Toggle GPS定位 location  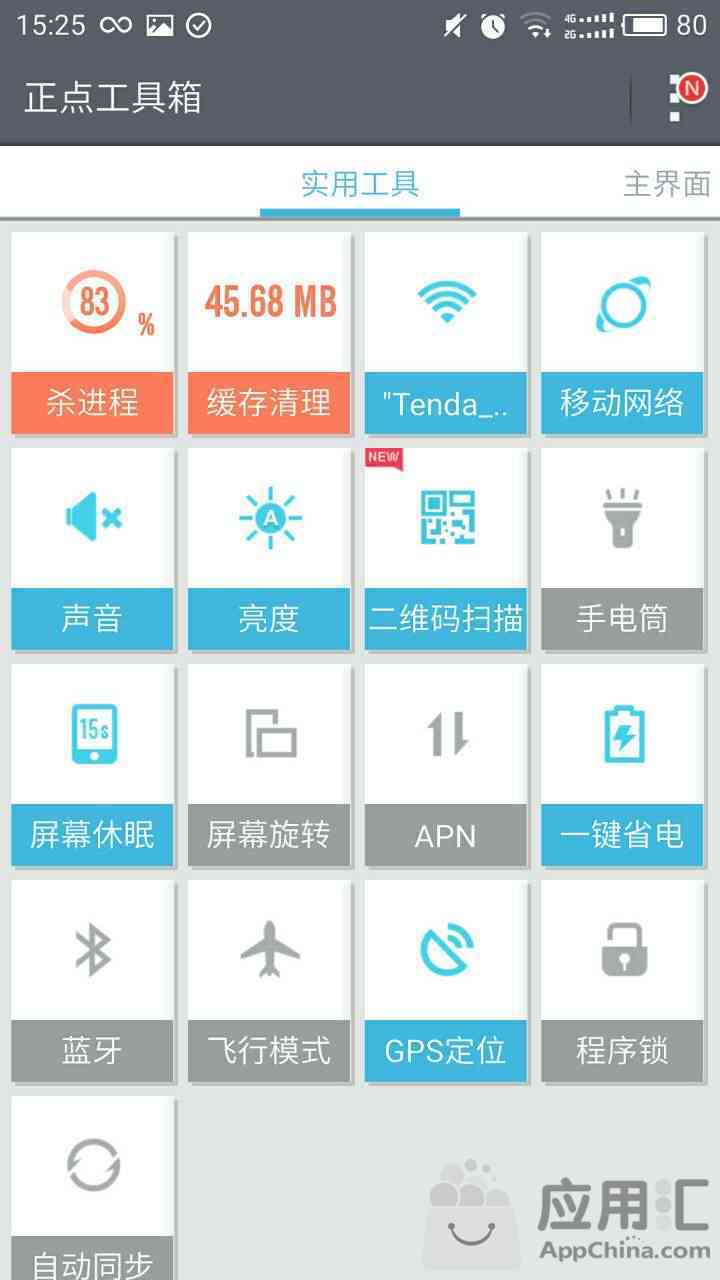click(x=445, y=981)
